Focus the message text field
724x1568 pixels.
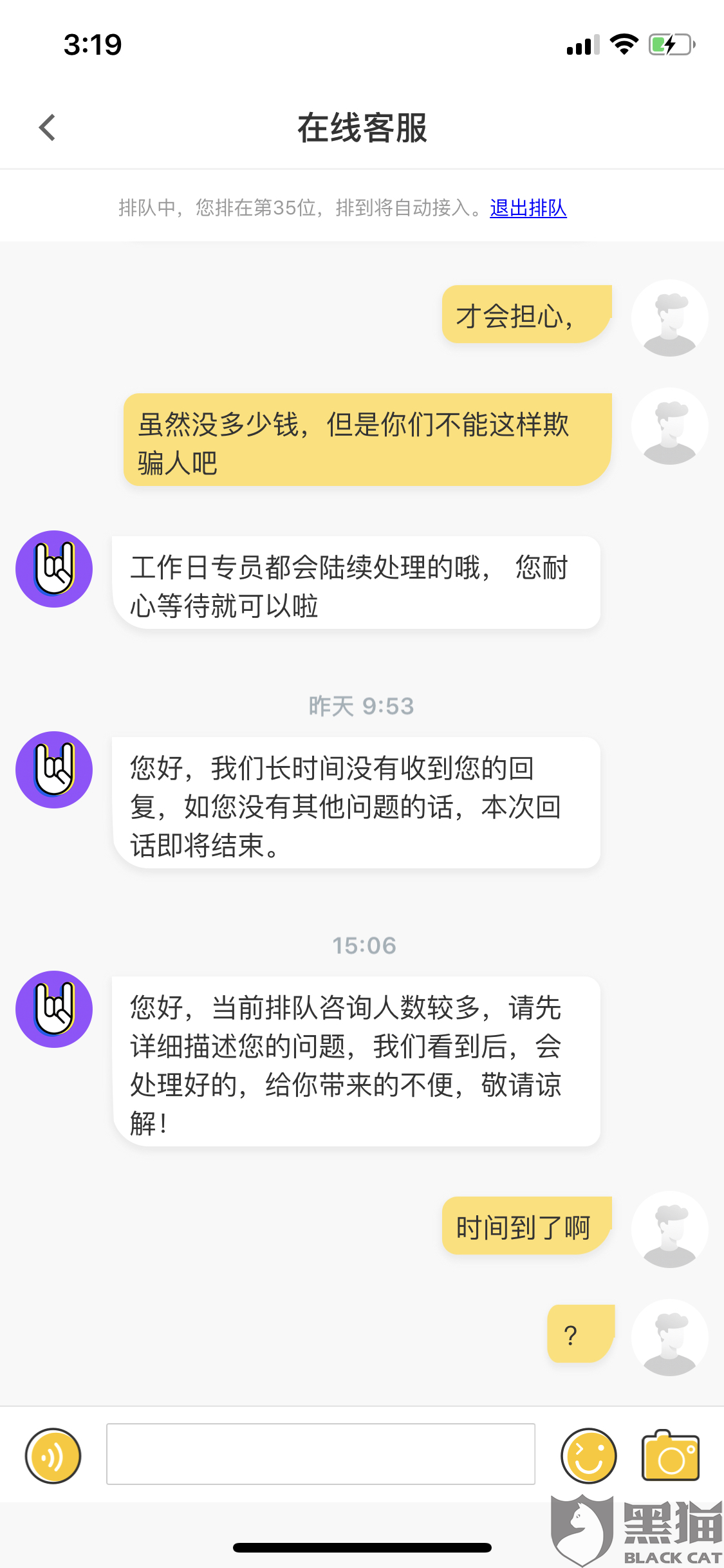320,1454
